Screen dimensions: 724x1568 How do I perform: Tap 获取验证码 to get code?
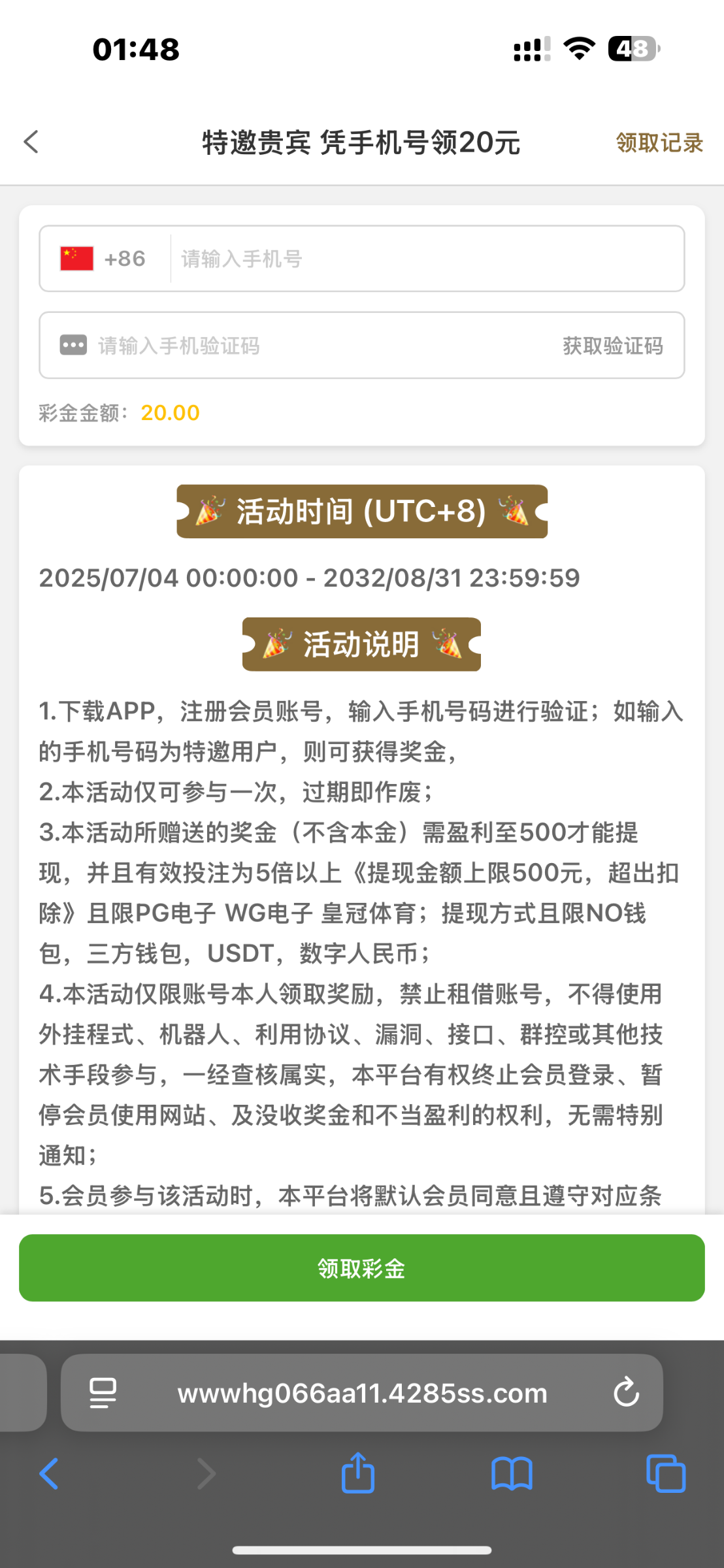(x=612, y=346)
